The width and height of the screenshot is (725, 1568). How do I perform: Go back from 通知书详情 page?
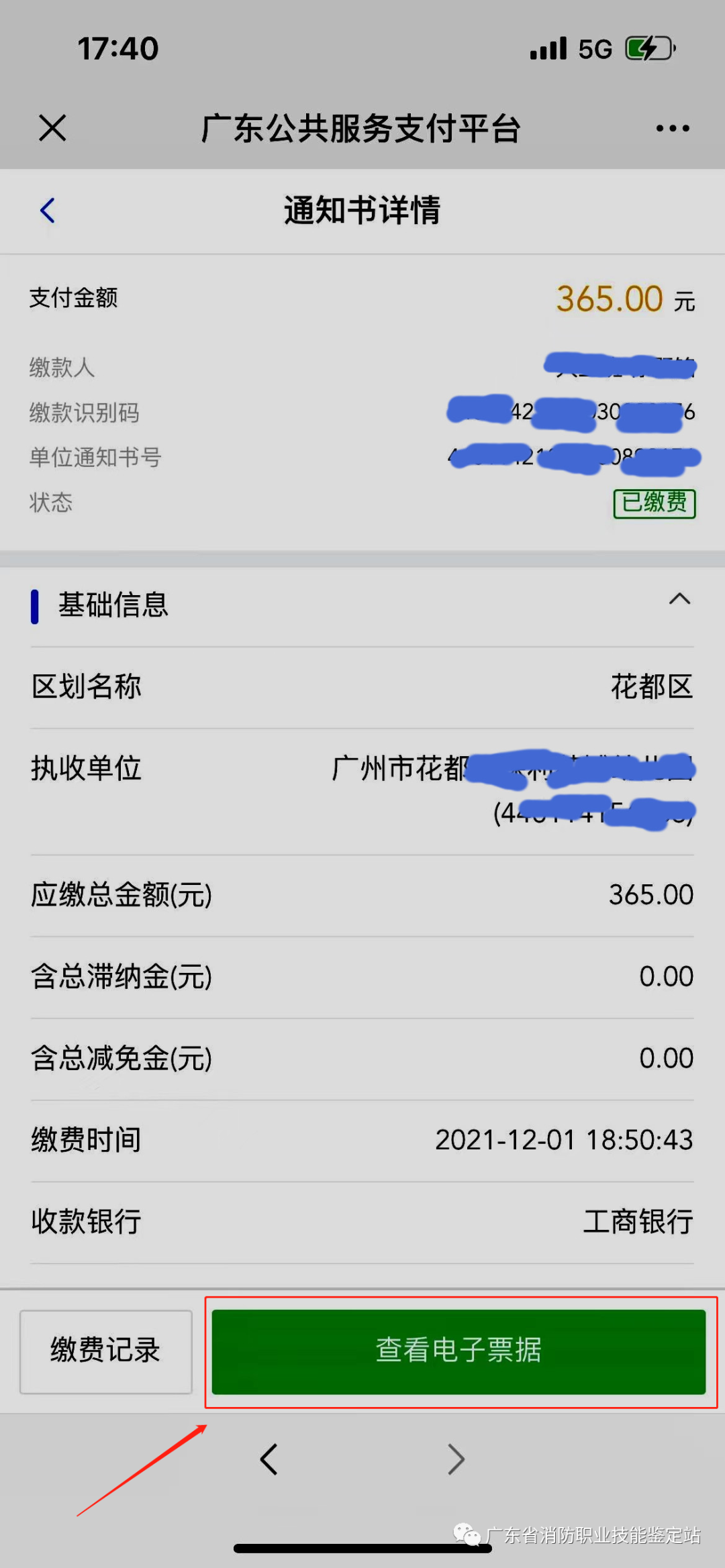[47, 211]
